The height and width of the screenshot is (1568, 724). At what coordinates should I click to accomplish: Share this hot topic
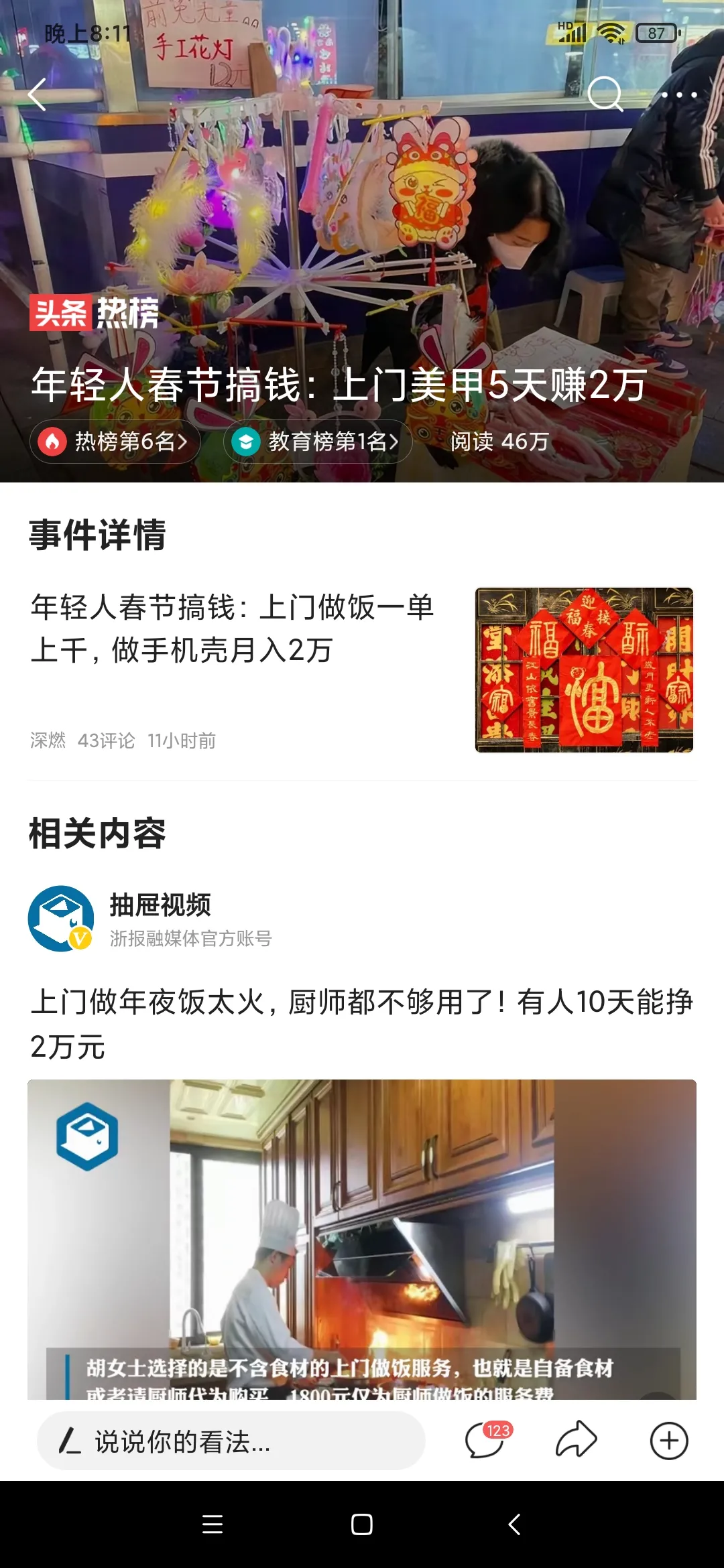pyautogui.click(x=576, y=1441)
